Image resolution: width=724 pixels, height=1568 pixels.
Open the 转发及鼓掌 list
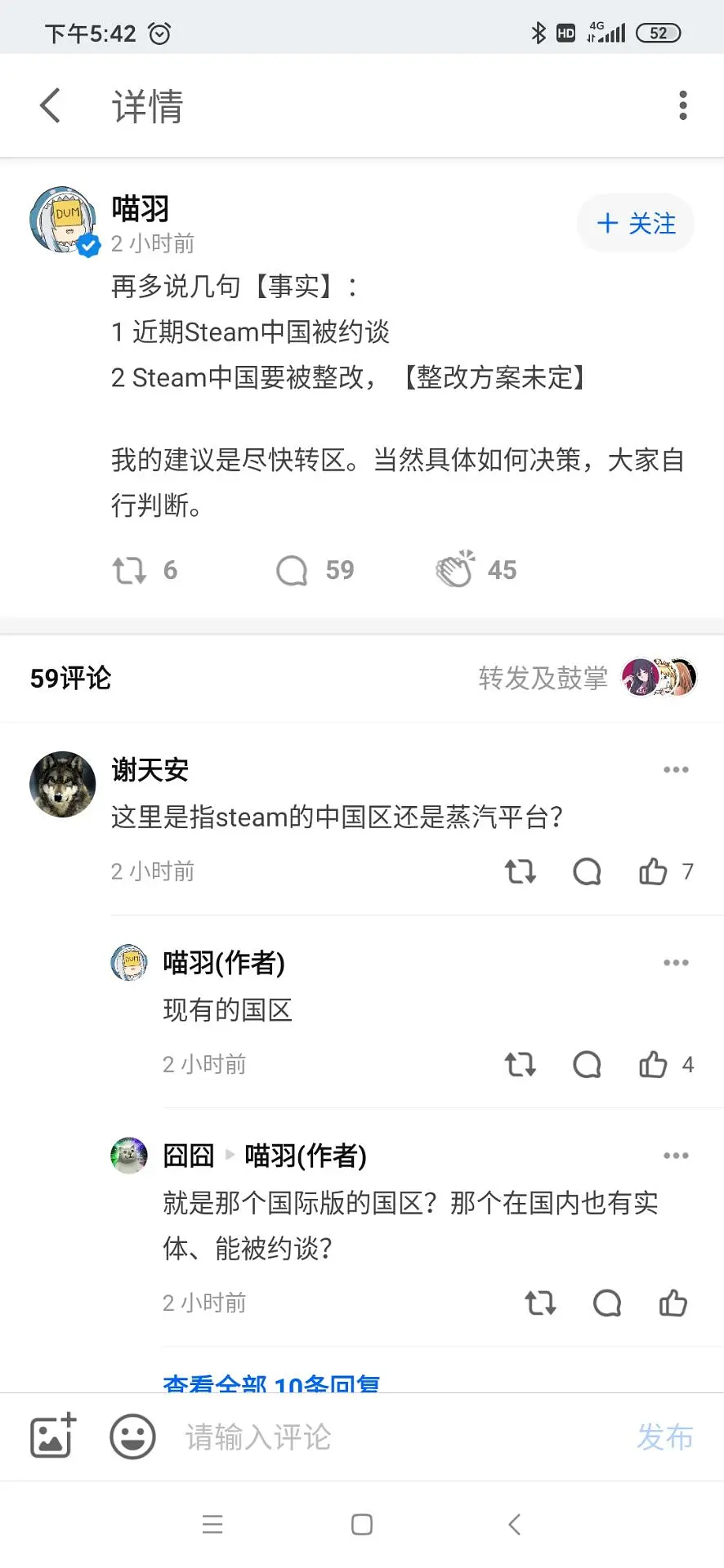[x=543, y=678]
